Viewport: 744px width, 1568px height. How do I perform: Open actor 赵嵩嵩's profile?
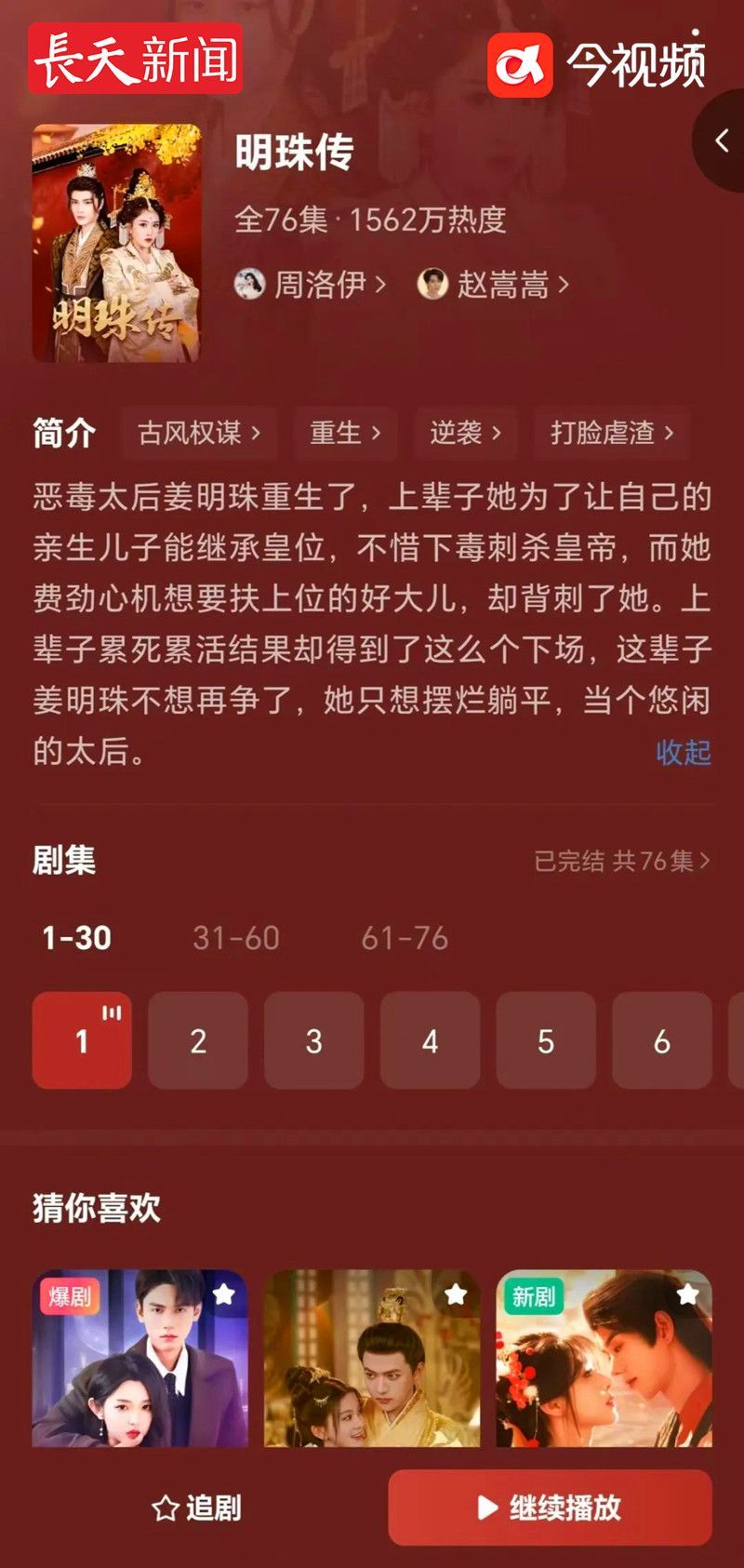pos(494,284)
